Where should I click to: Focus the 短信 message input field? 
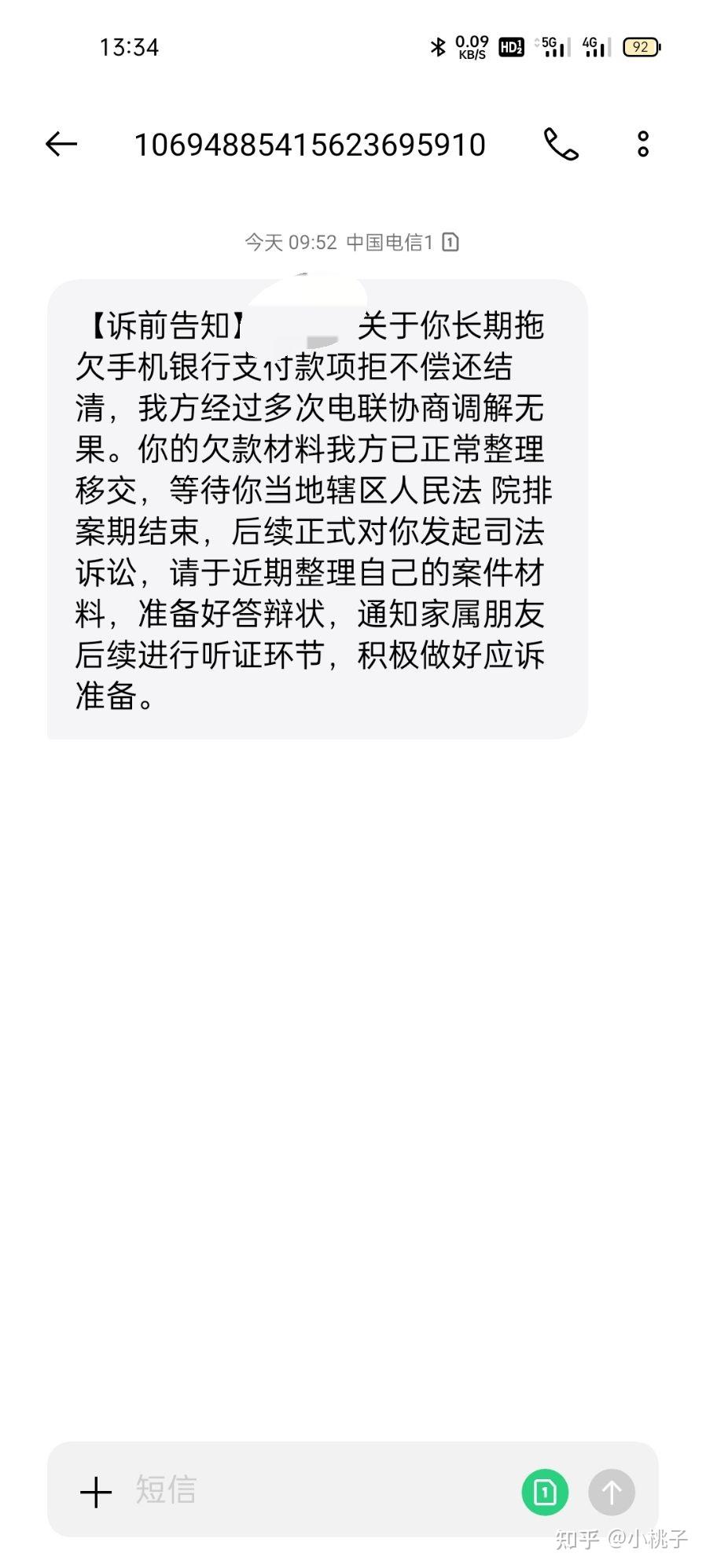tap(314, 1490)
